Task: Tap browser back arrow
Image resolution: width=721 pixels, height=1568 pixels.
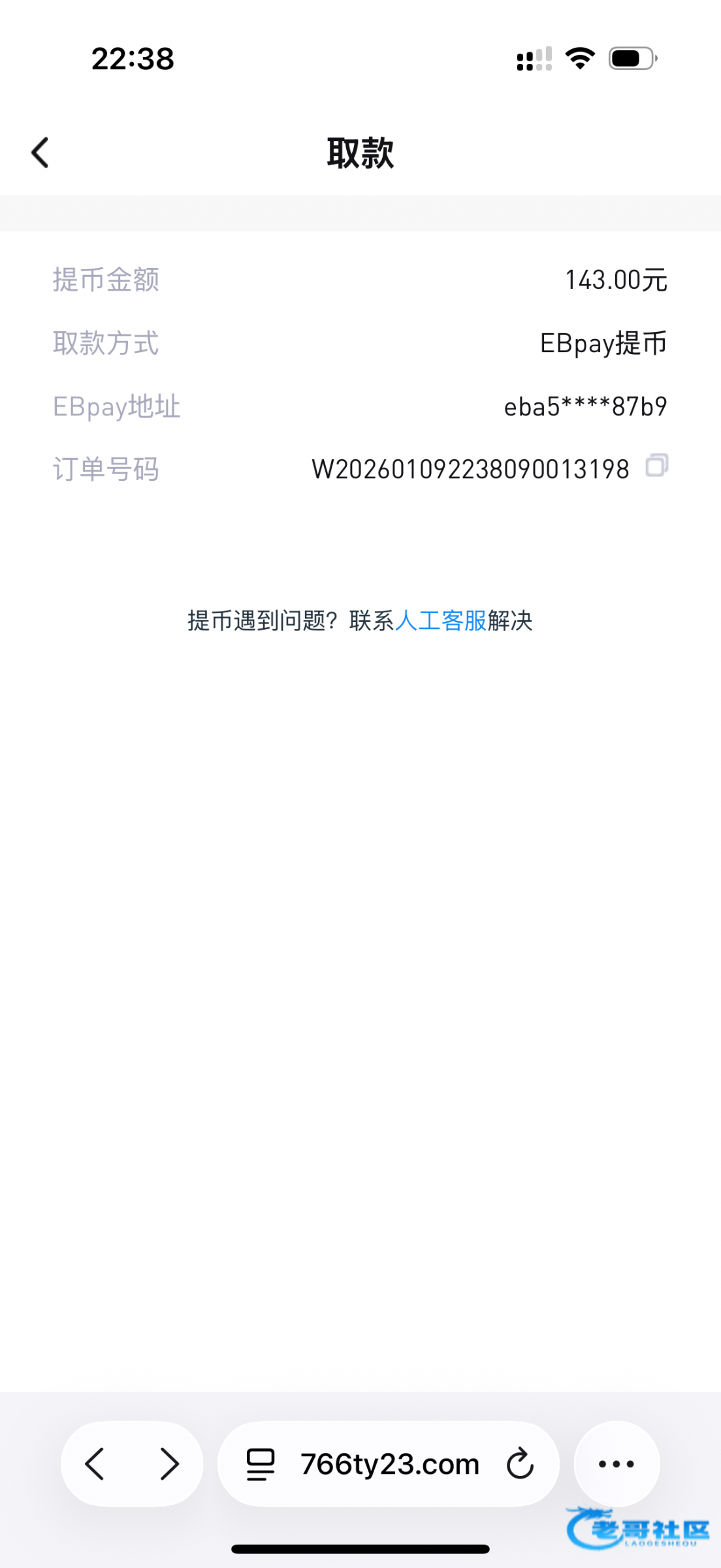Action: [x=95, y=1463]
